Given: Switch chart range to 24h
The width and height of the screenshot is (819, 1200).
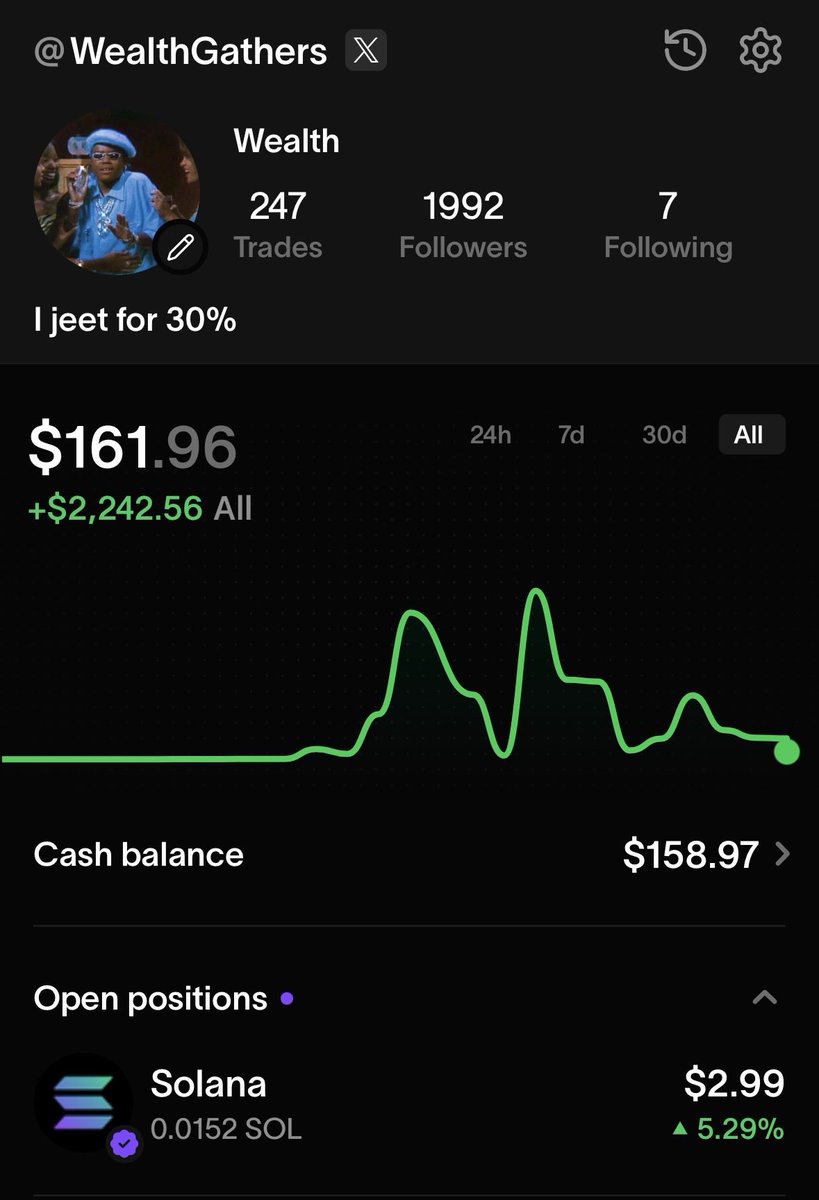Looking at the screenshot, I should (x=491, y=435).
